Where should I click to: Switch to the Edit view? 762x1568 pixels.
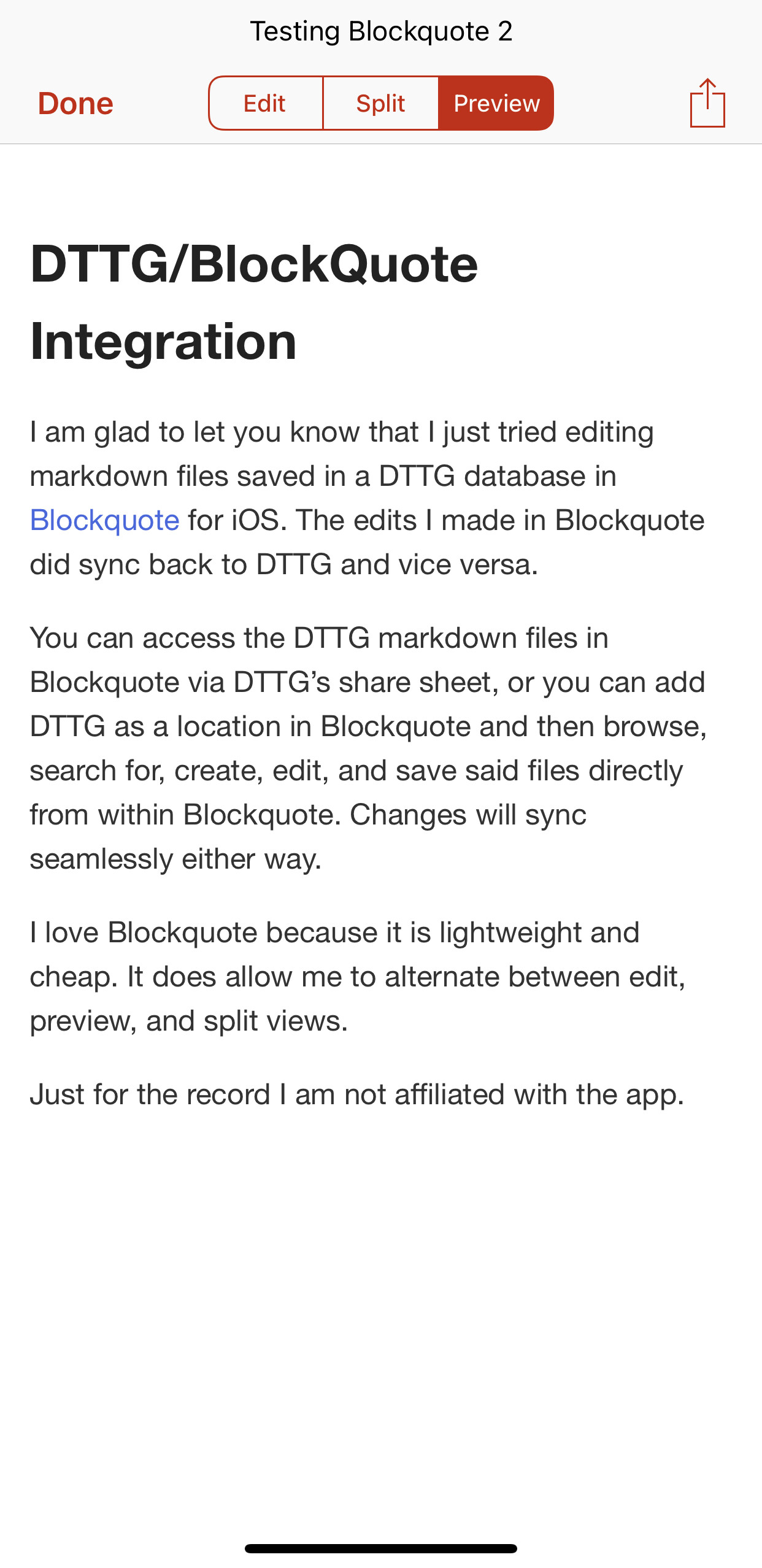tap(265, 103)
